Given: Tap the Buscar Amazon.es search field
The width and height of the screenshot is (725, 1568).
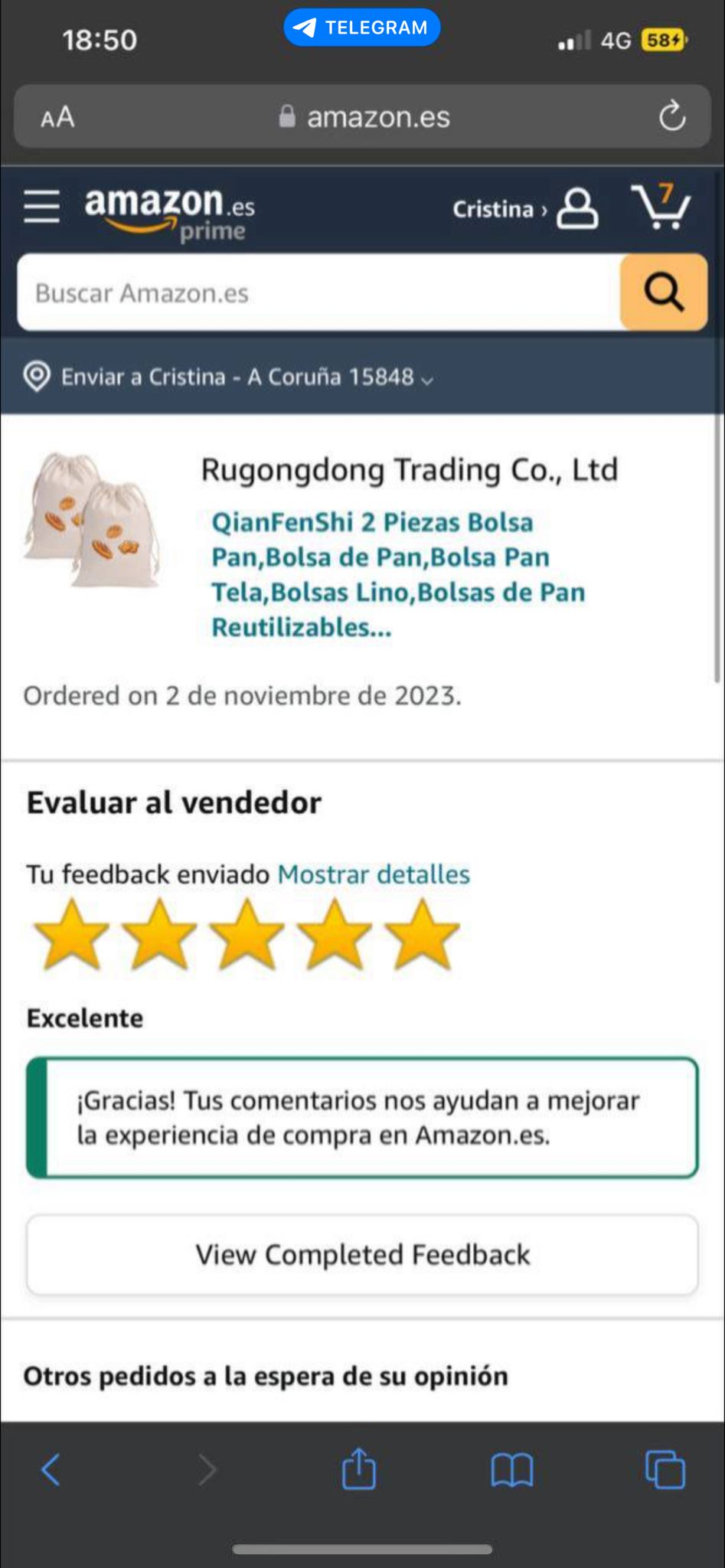Looking at the screenshot, I should pyautogui.click(x=318, y=292).
